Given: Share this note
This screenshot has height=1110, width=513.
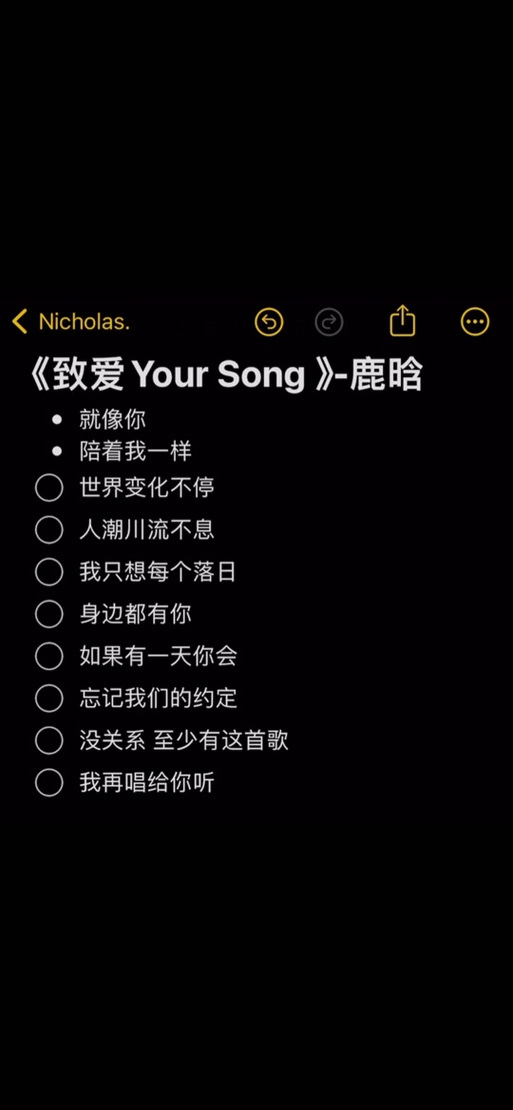Looking at the screenshot, I should [403, 321].
